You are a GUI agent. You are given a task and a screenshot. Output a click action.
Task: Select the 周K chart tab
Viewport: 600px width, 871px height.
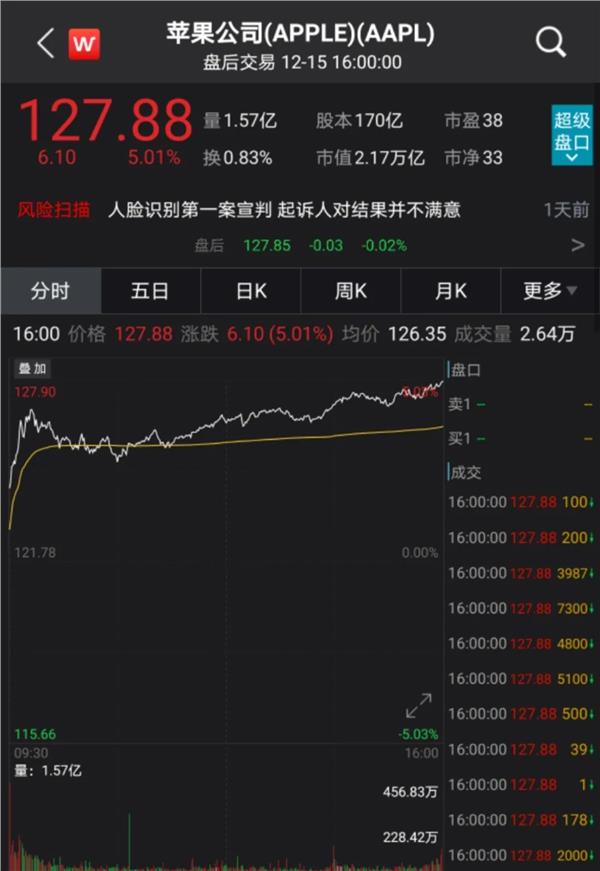coord(351,291)
